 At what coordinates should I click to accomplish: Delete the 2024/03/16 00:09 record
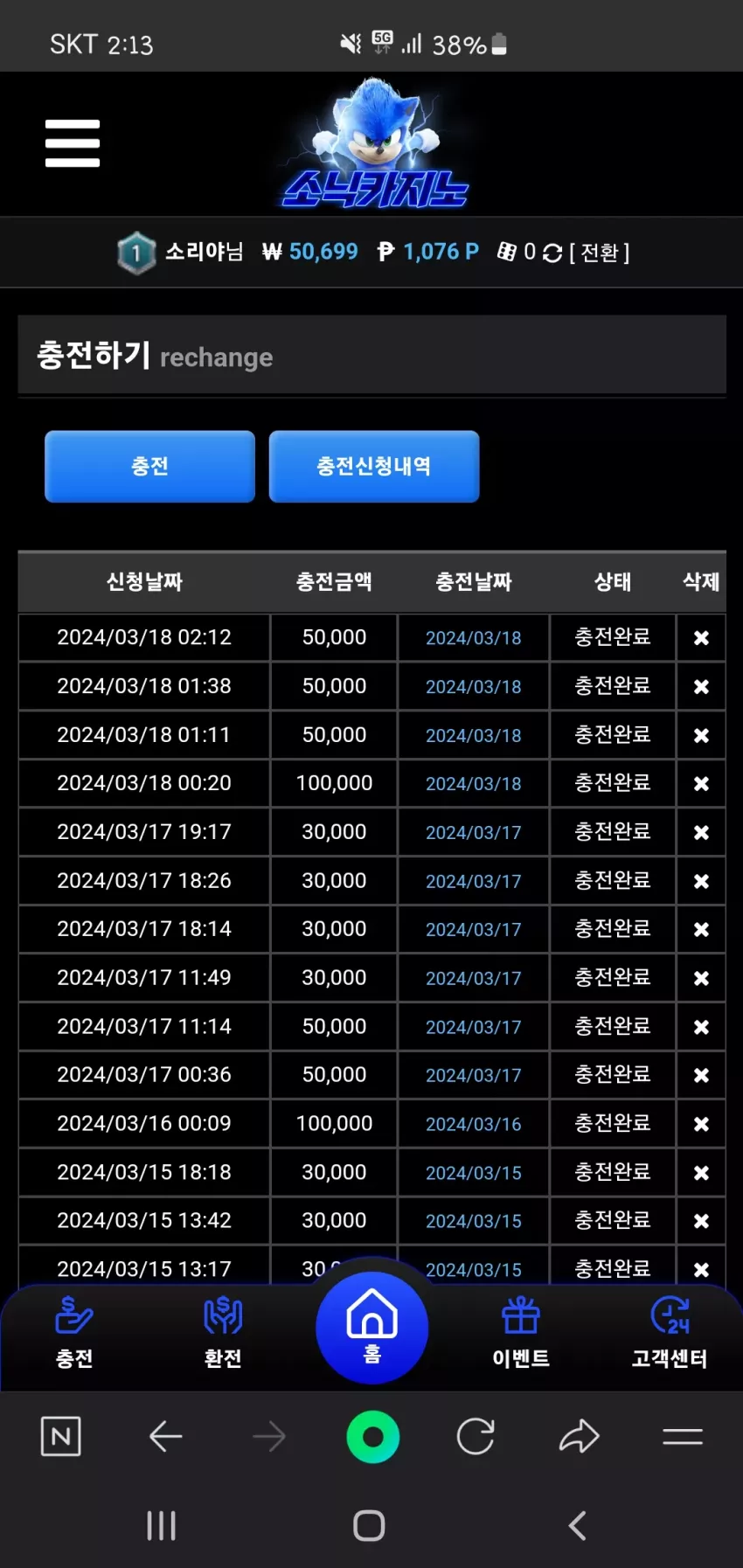pyautogui.click(x=701, y=1124)
